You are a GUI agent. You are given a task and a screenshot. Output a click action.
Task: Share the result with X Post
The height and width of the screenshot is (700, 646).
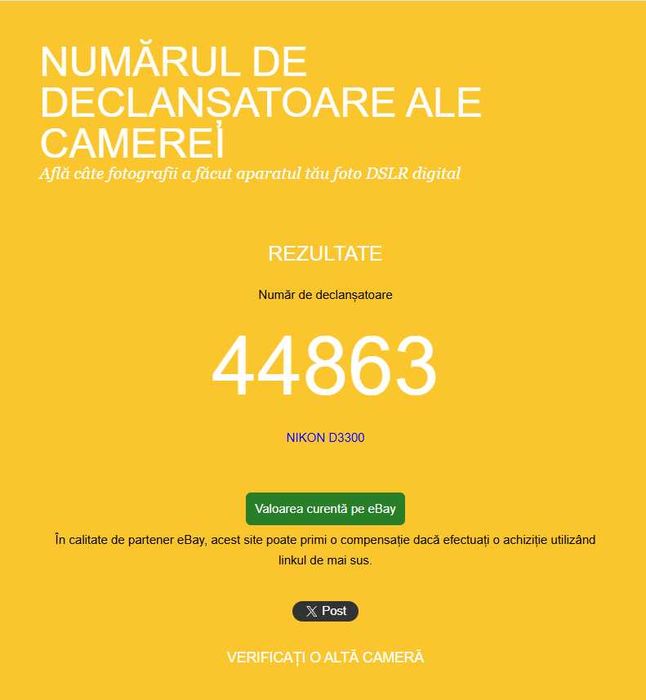(325, 611)
